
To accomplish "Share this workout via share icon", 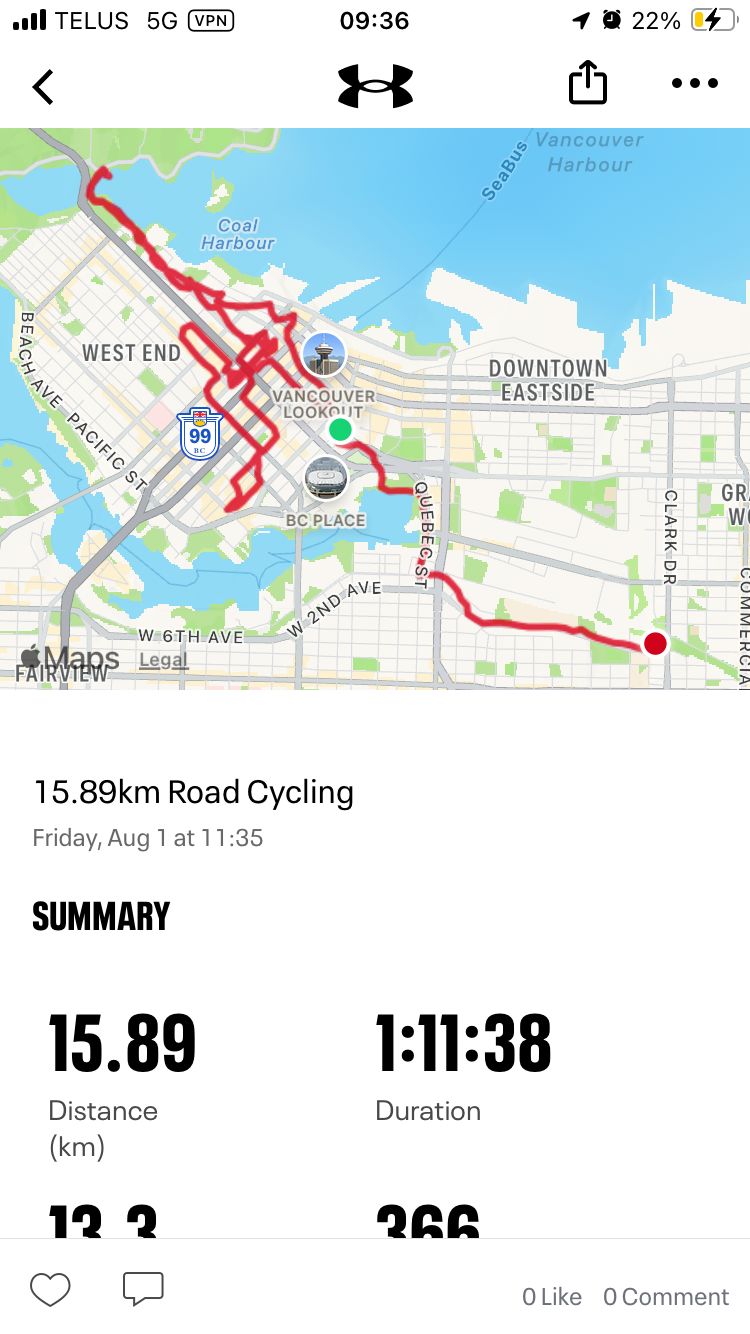I will pyautogui.click(x=588, y=83).
